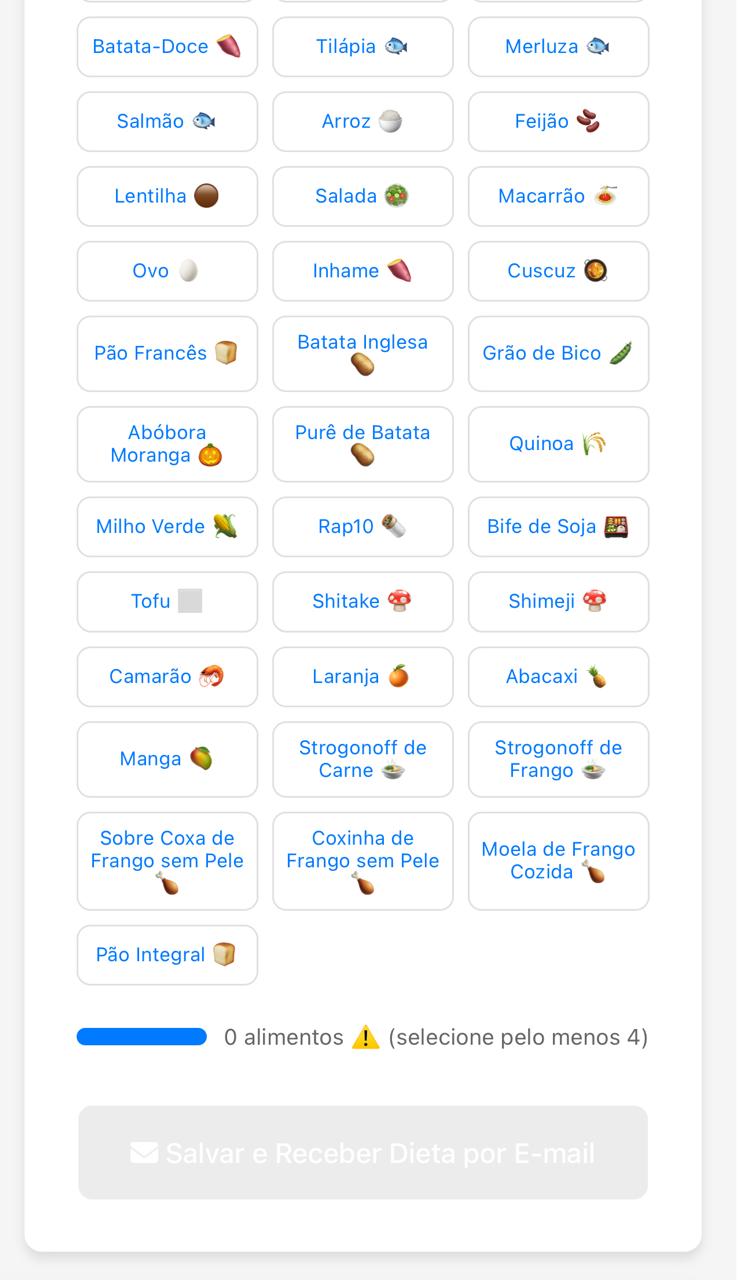Select the Ovo food chip
Screen dimensions: 747x1280
[167, 271]
